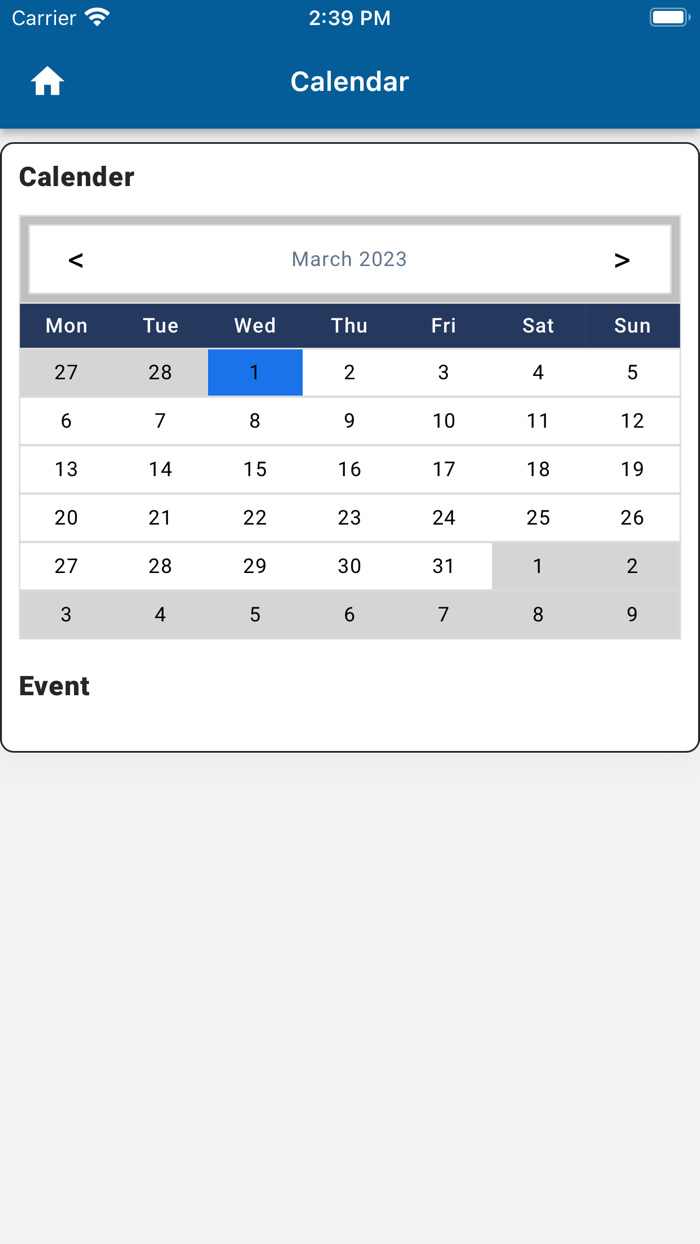Choose March 6 on the calendar
This screenshot has width=700, height=1244.
click(x=66, y=421)
